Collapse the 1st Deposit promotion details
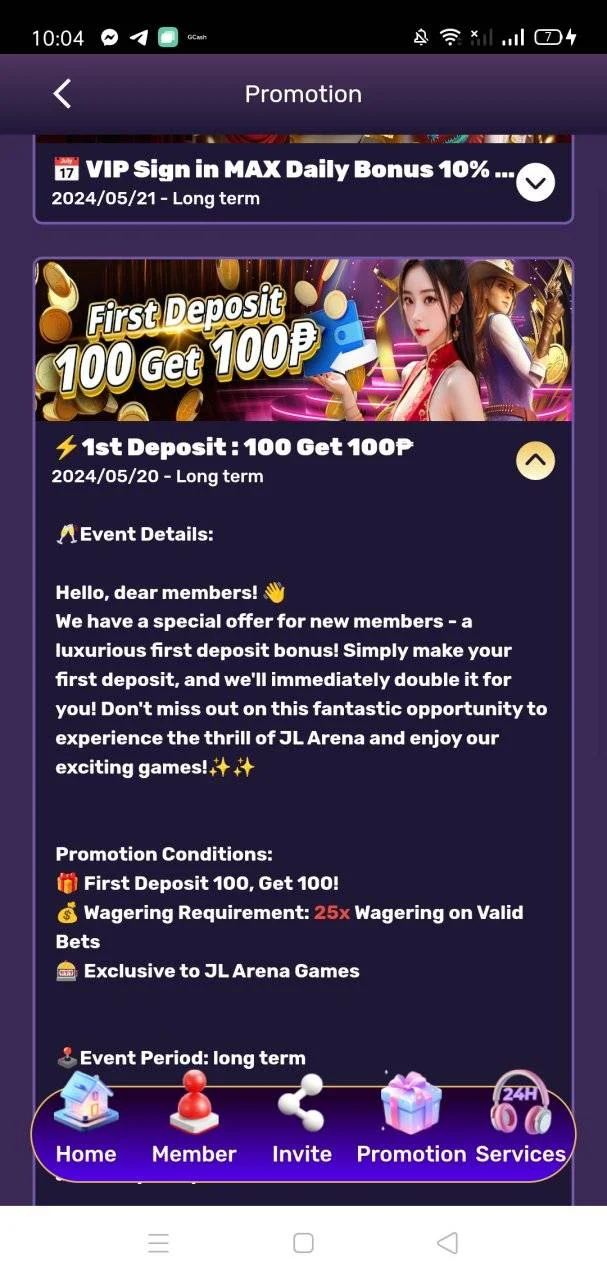Screen dimensions: 607x1280 [535, 460]
